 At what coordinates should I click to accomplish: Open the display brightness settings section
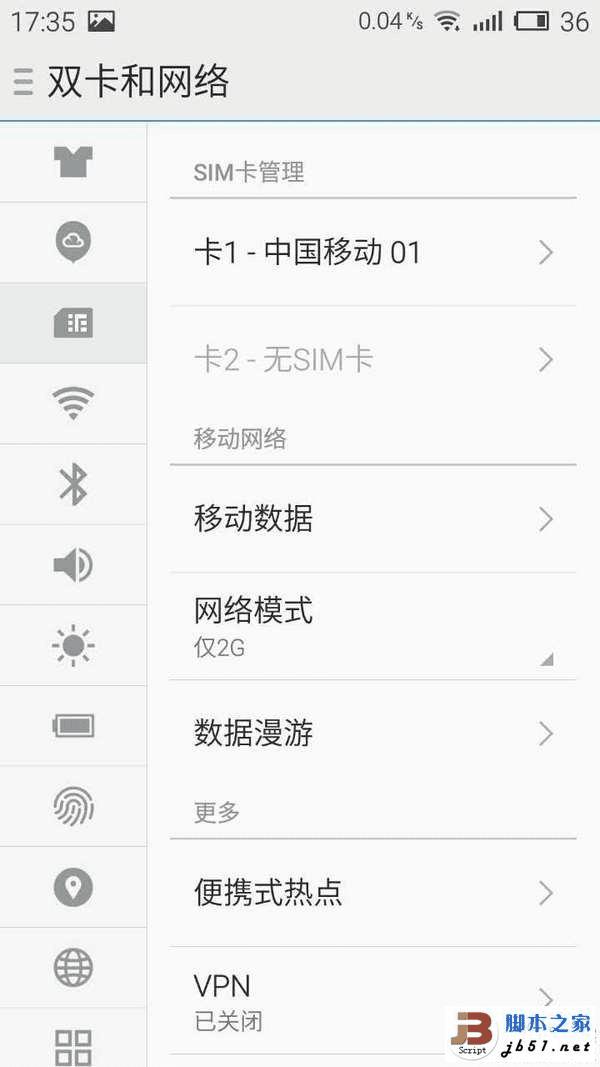[73, 645]
